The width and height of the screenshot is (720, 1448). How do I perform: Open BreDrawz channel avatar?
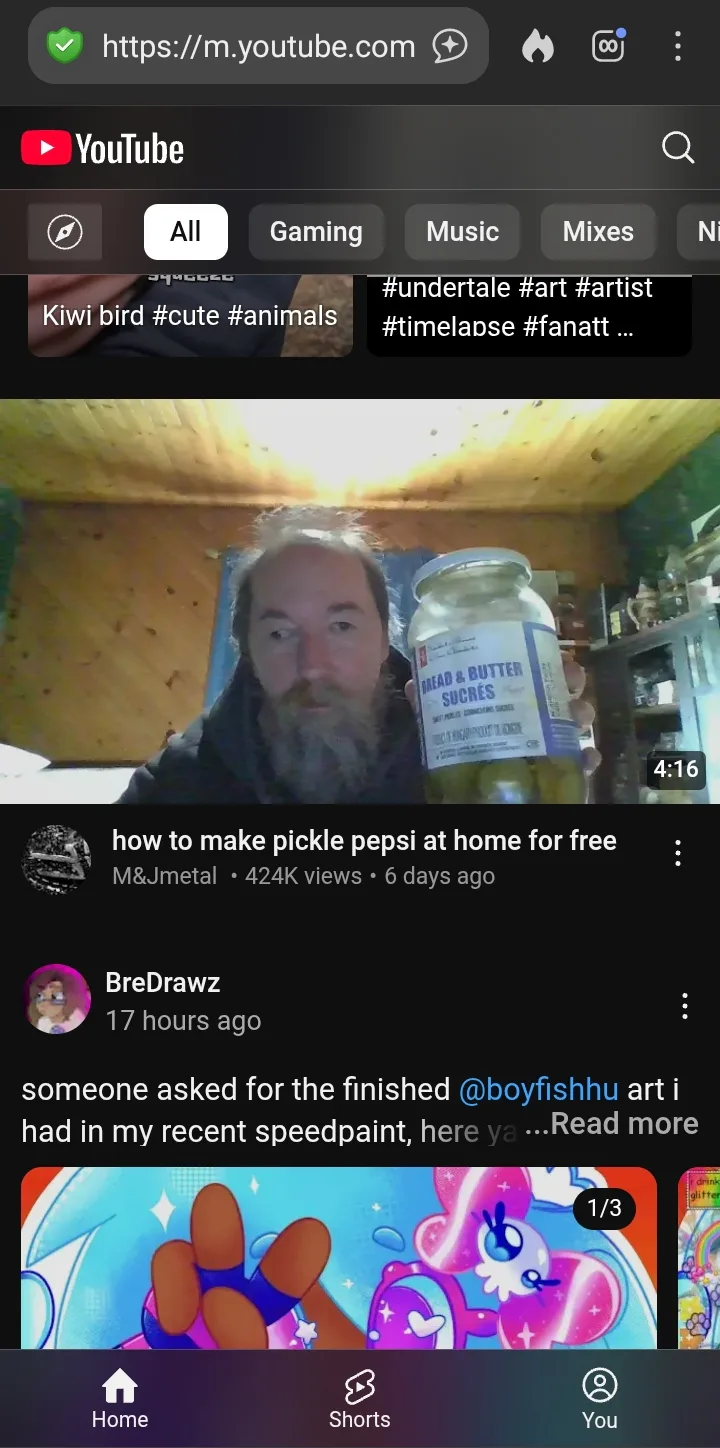pos(56,998)
